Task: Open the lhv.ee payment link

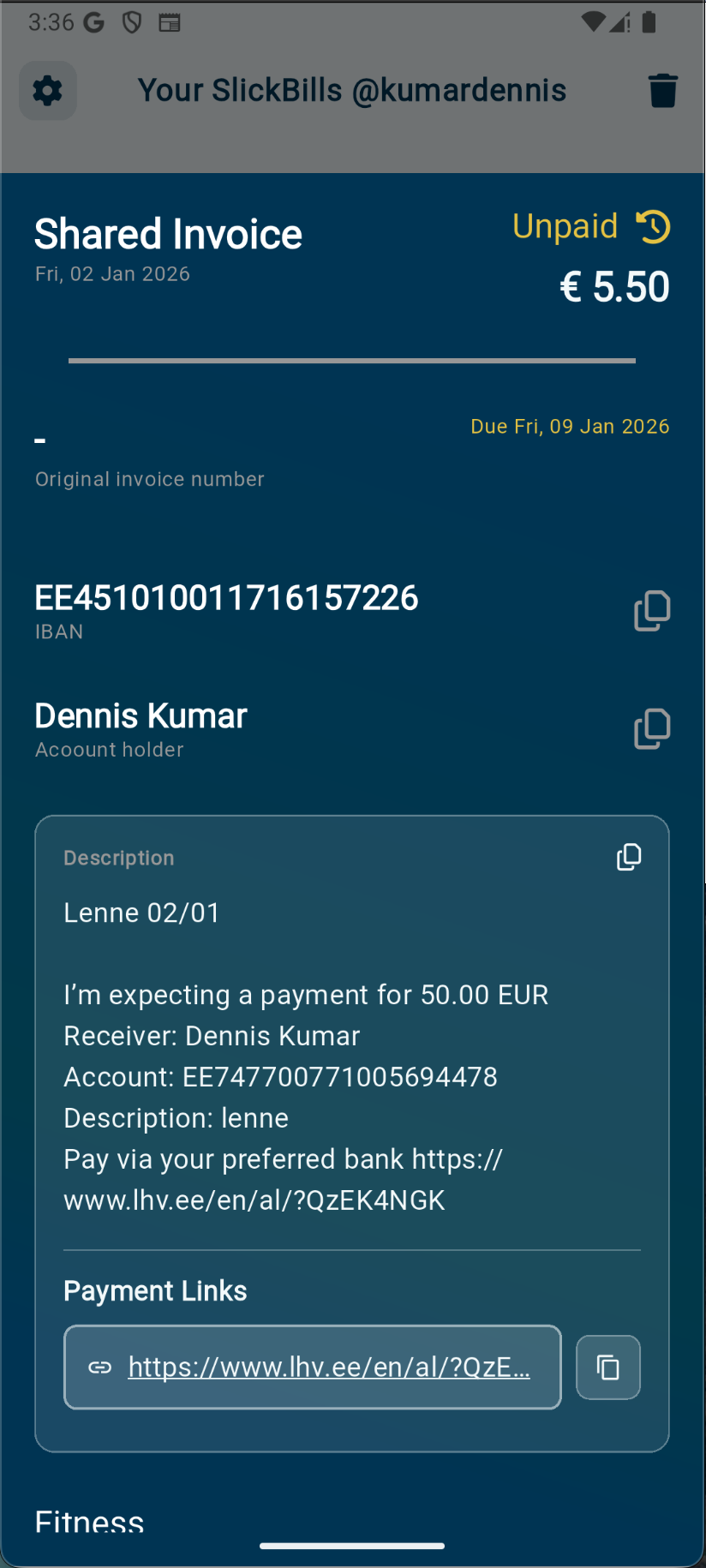Action: click(x=329, y=1367)
